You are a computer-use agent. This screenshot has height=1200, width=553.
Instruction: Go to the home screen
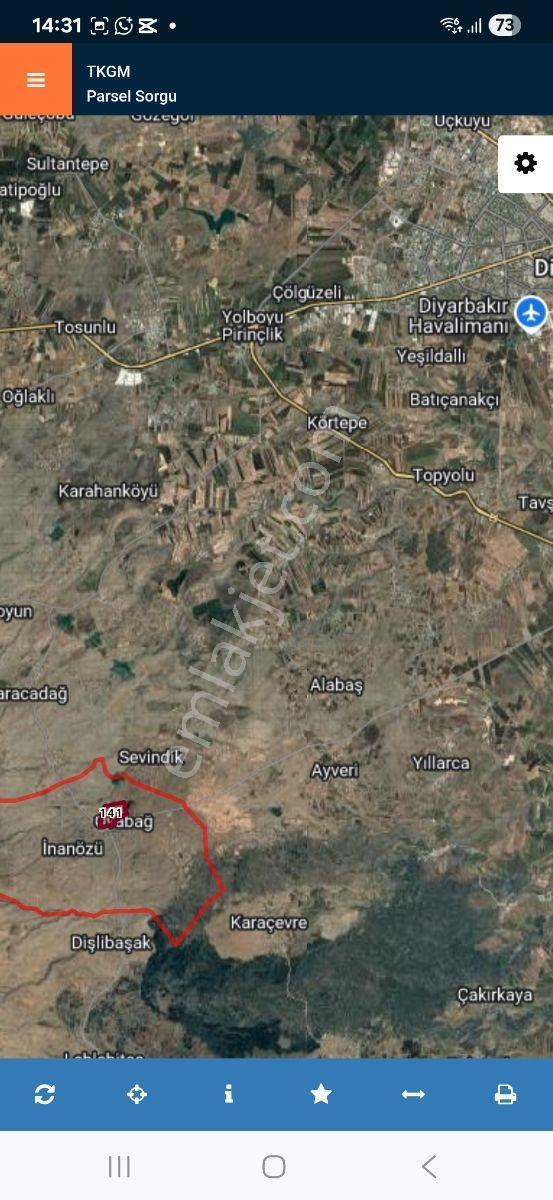tap(274, 1166)
